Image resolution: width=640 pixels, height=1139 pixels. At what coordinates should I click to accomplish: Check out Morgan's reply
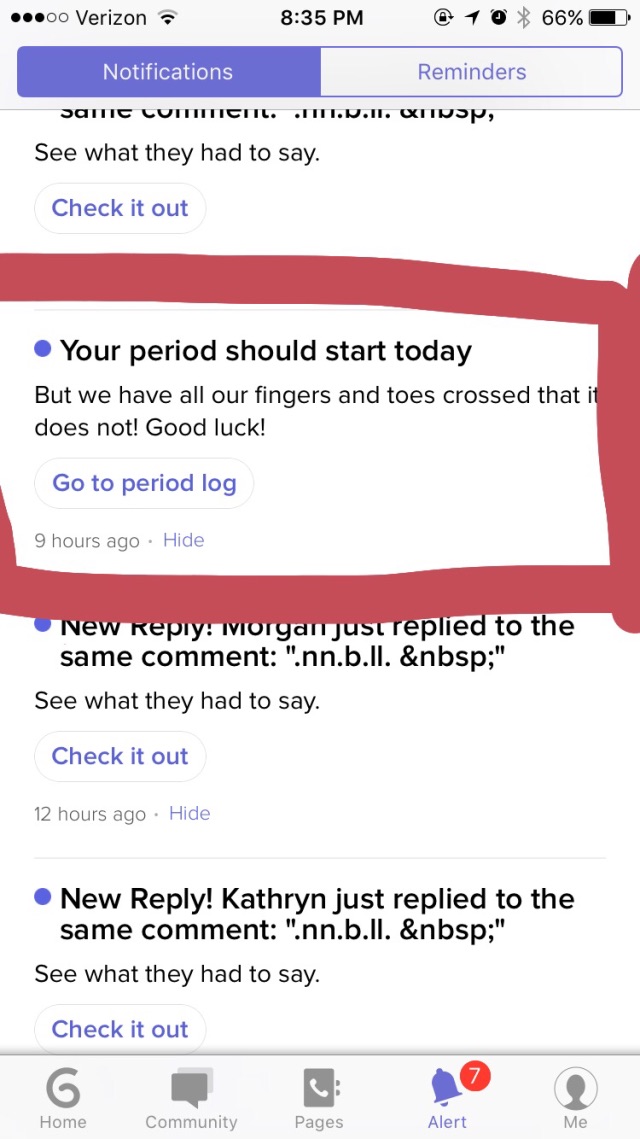[x=120, y=756]
